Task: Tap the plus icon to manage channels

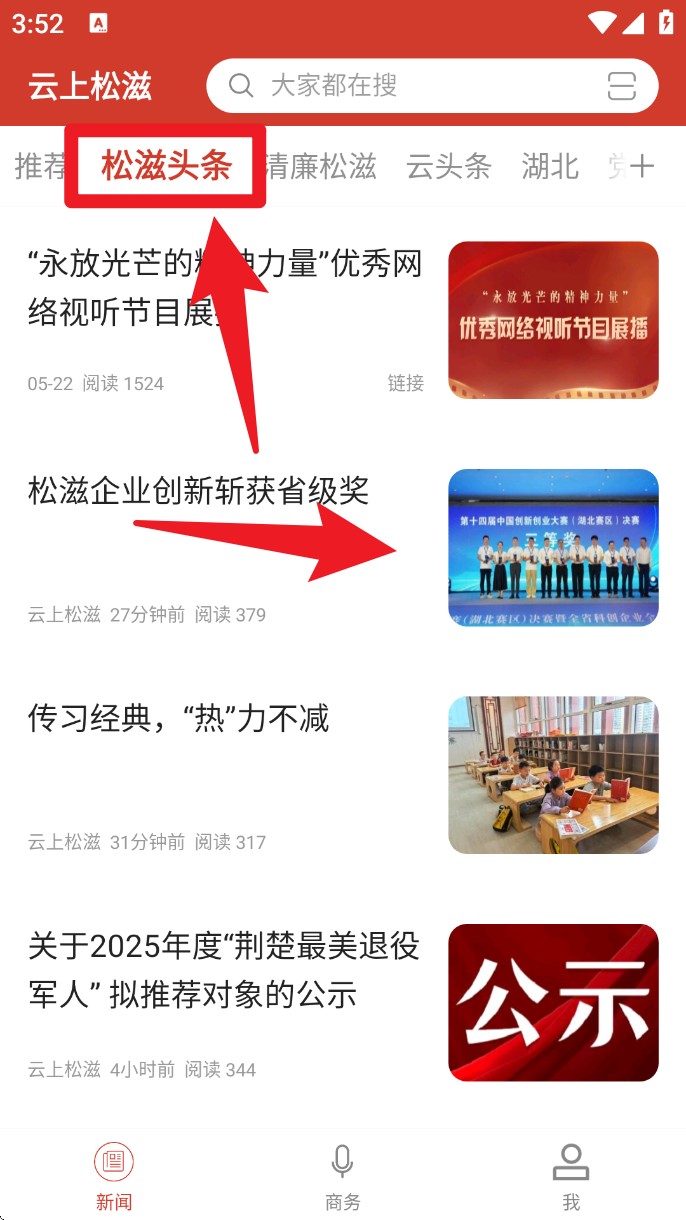Action: click(x=642, y=166)
